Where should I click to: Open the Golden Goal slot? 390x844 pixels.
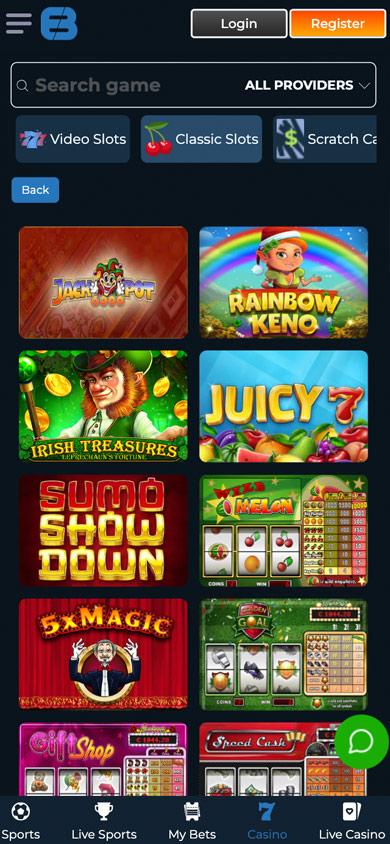point(283,655)
